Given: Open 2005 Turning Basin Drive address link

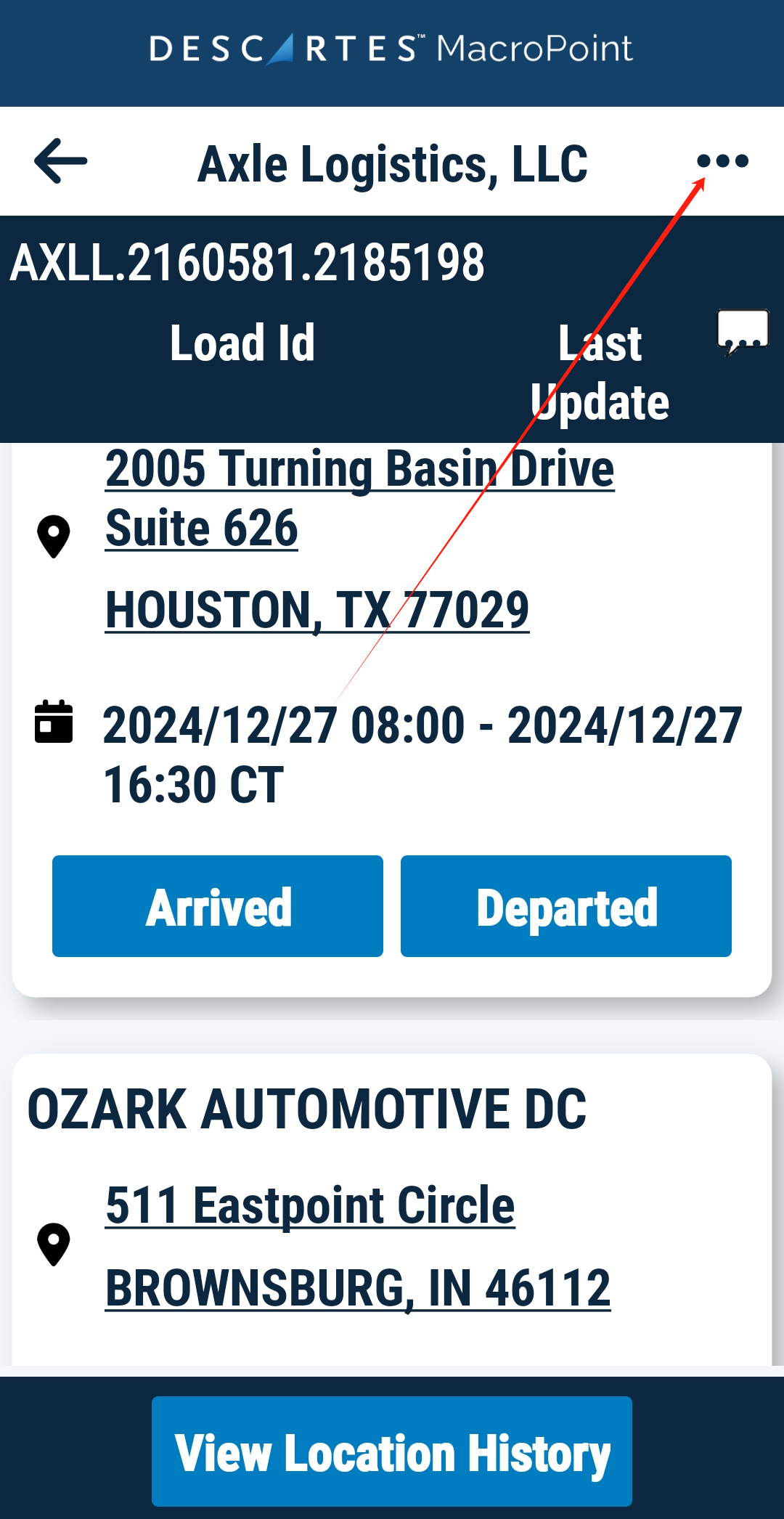Looking at the screenshot, I should click(x=359, y=470).
